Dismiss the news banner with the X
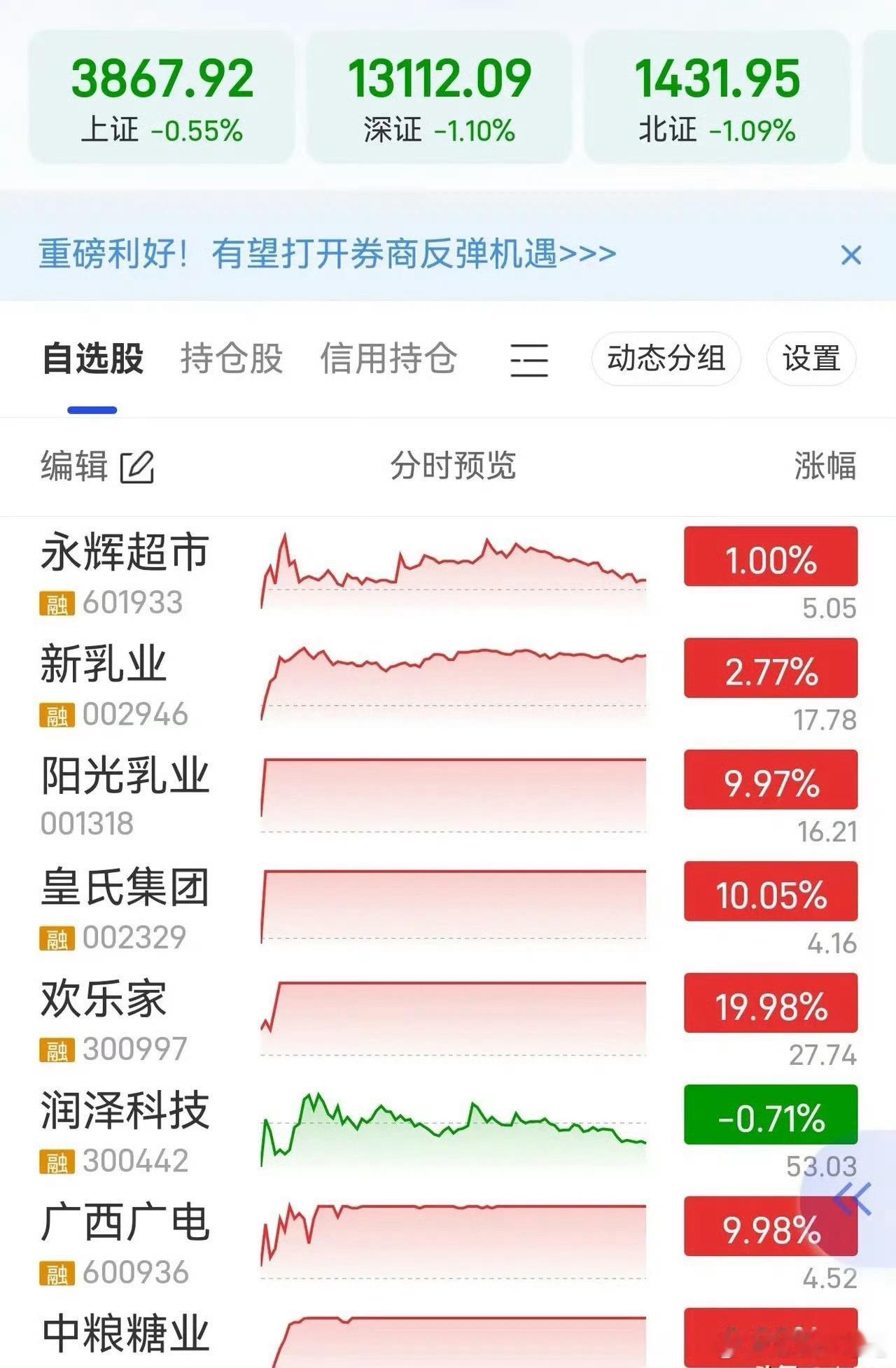The height and width of the screenshot is (1368, 896). pos(851,256)
